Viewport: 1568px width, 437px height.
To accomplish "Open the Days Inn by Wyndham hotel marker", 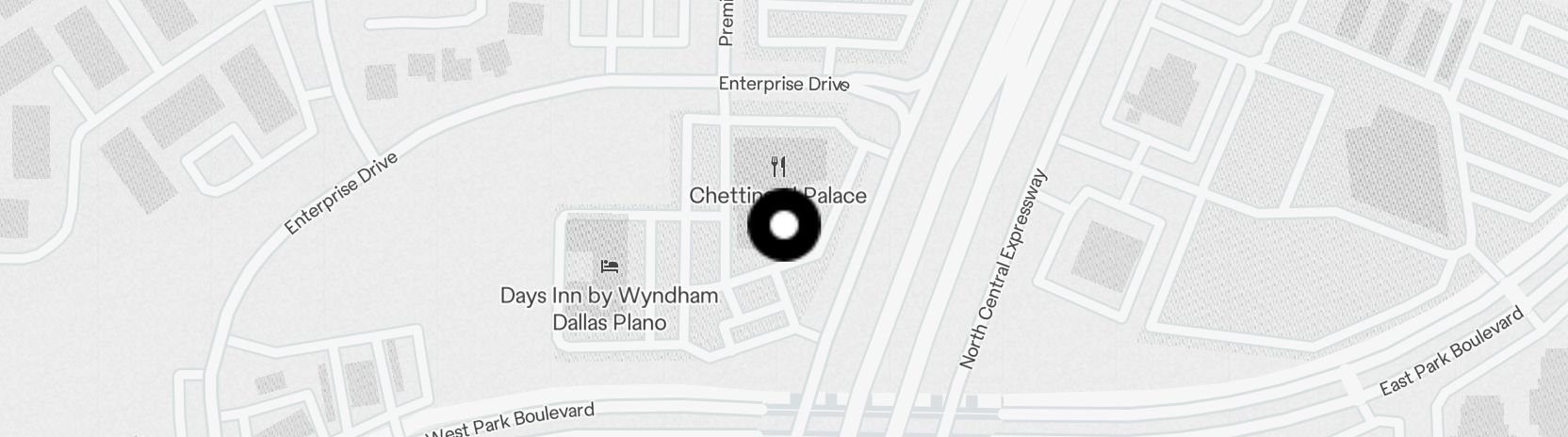I will [610, 267].
